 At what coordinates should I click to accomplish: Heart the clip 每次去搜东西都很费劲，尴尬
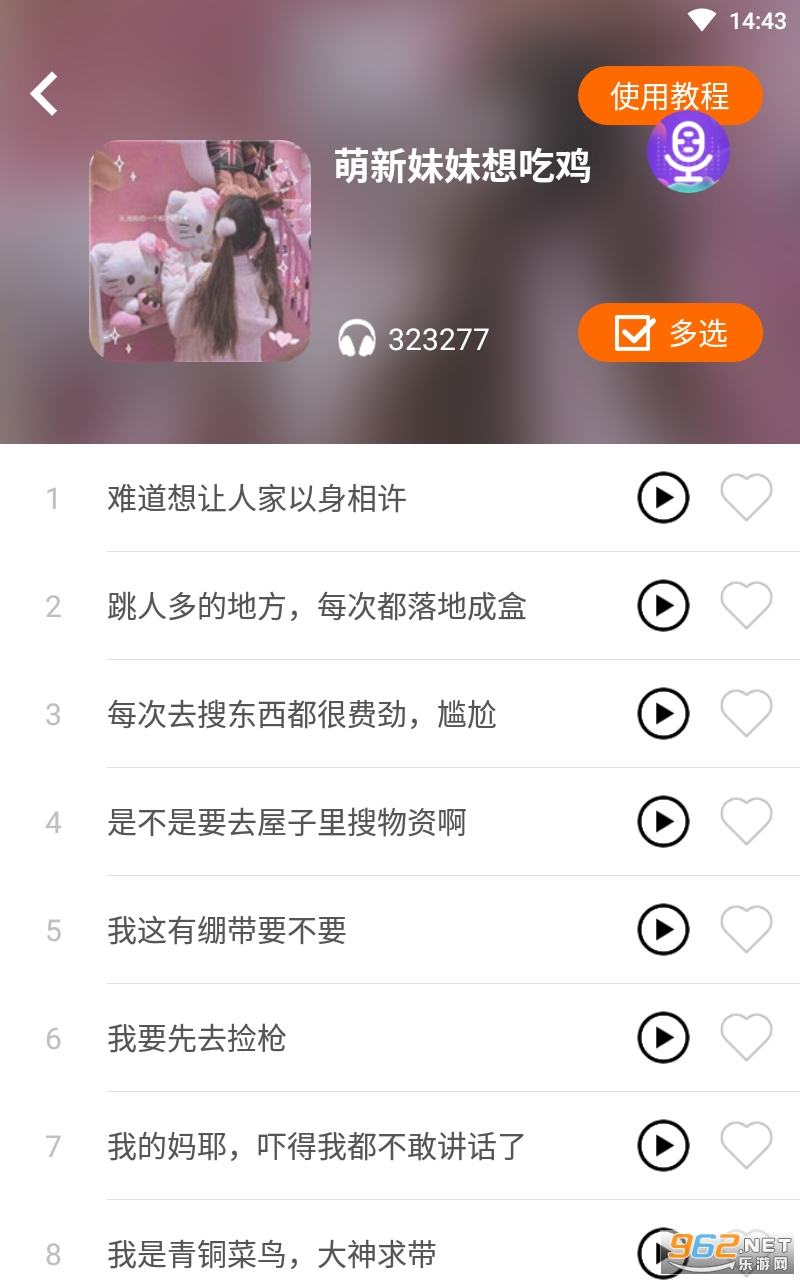[x=746, y=714]
